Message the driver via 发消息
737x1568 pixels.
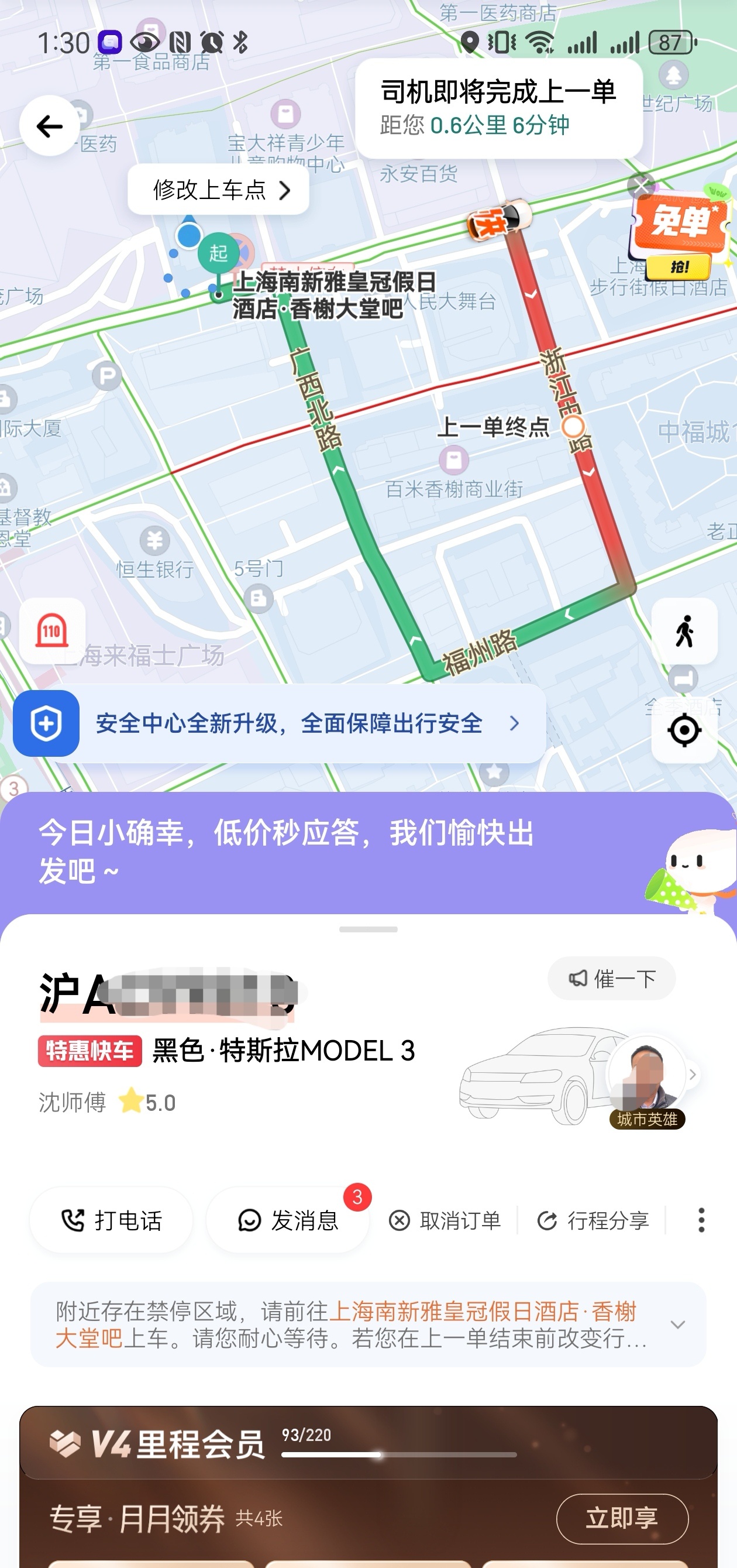click(x=288, y=1220)
